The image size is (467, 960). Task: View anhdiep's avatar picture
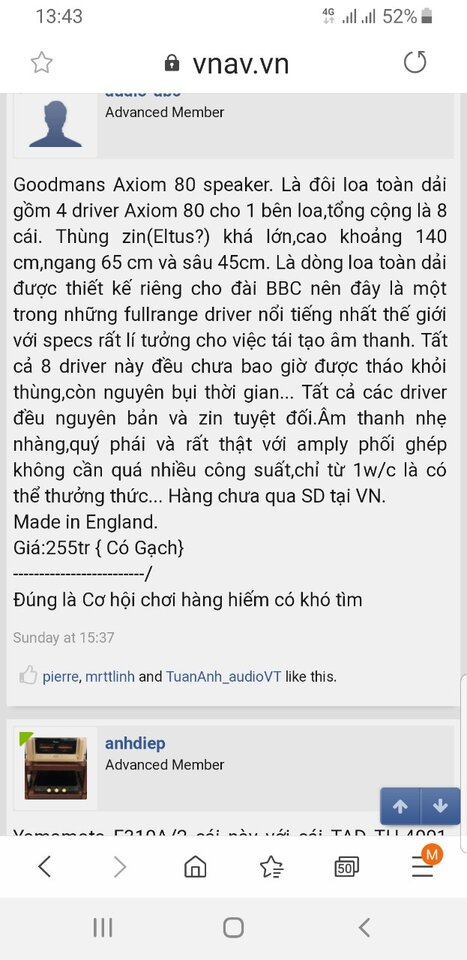click(x=56, y=768)
